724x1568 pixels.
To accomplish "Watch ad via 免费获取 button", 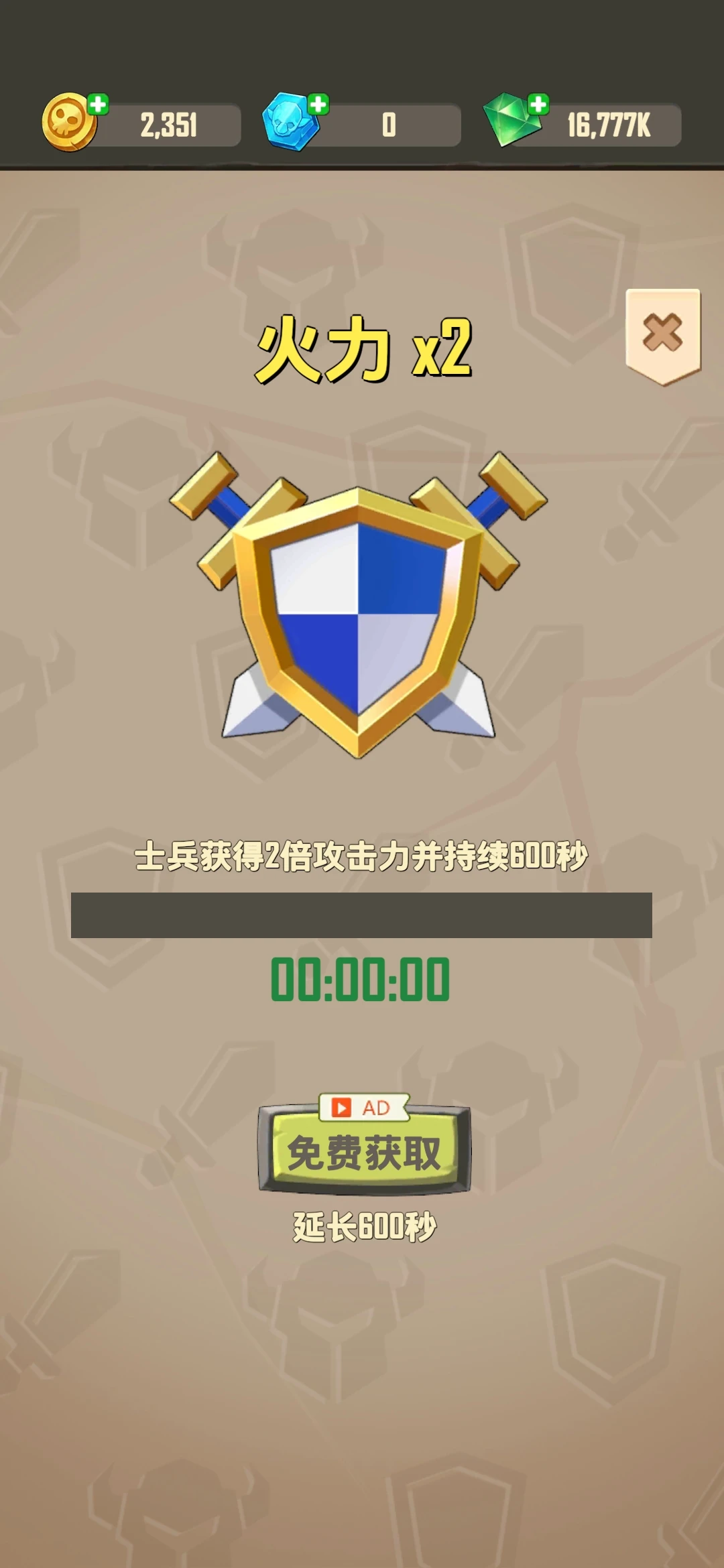I will [x=364, y=1151].
